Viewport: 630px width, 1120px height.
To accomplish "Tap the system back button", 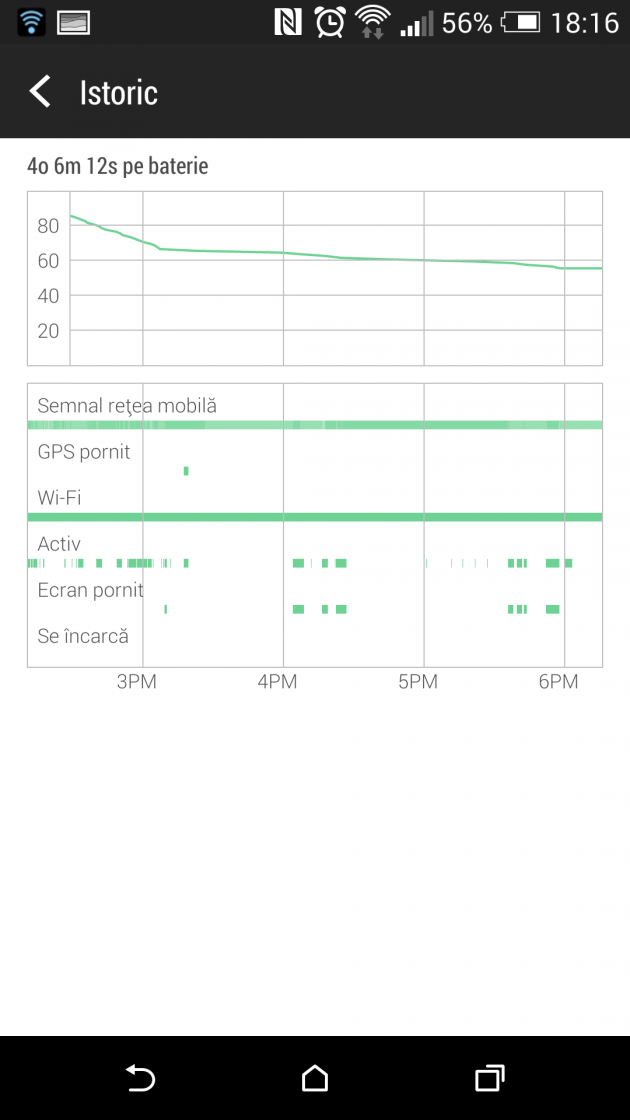I will (140, 1077).
